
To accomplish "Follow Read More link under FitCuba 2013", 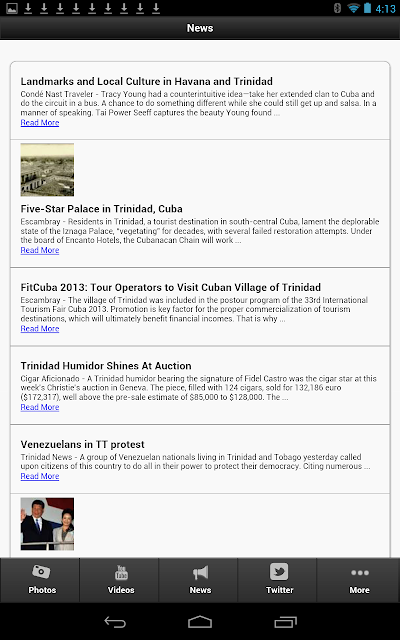I will (x=40, y=329).
